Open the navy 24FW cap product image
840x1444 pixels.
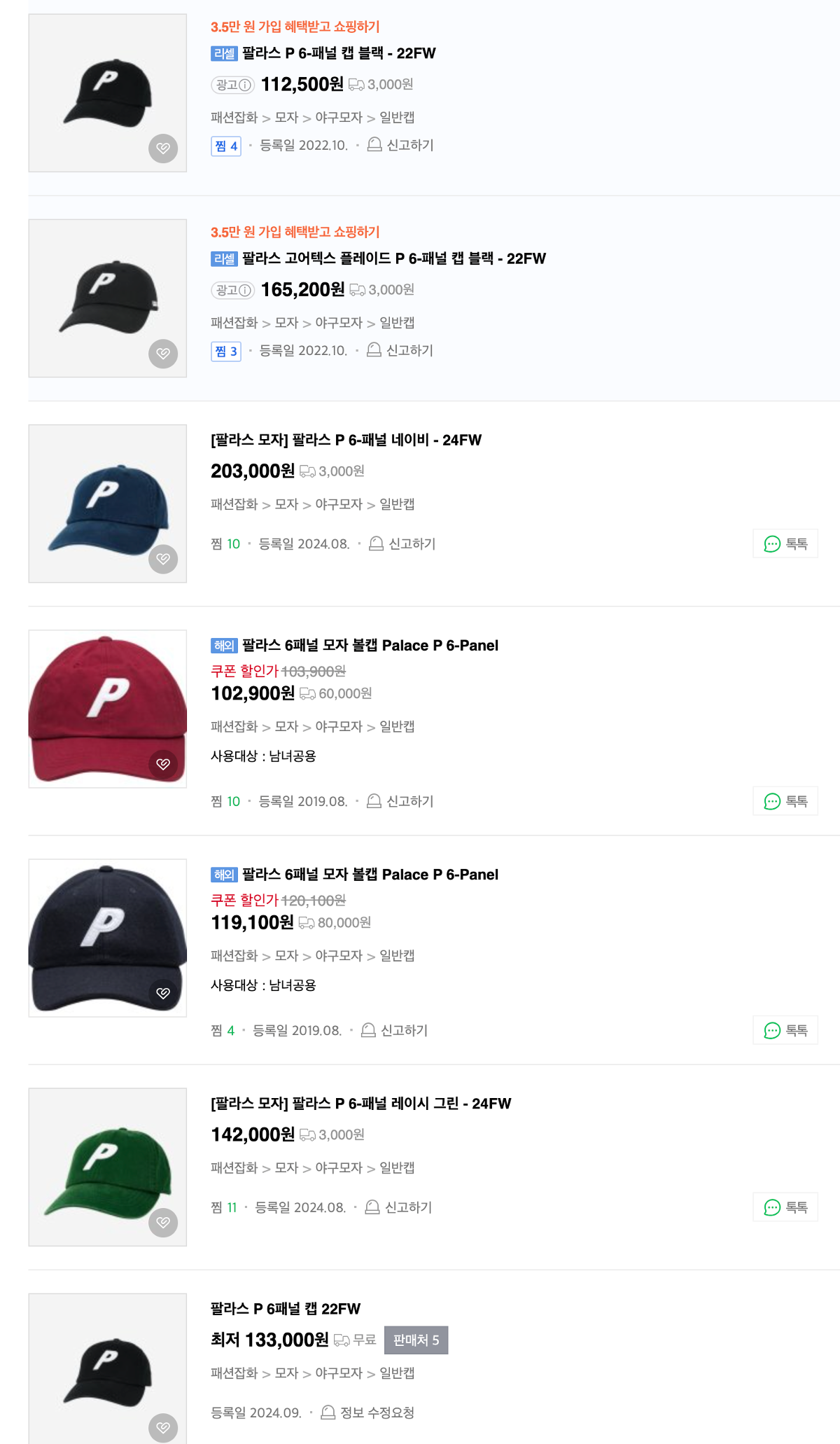(108, 504)
